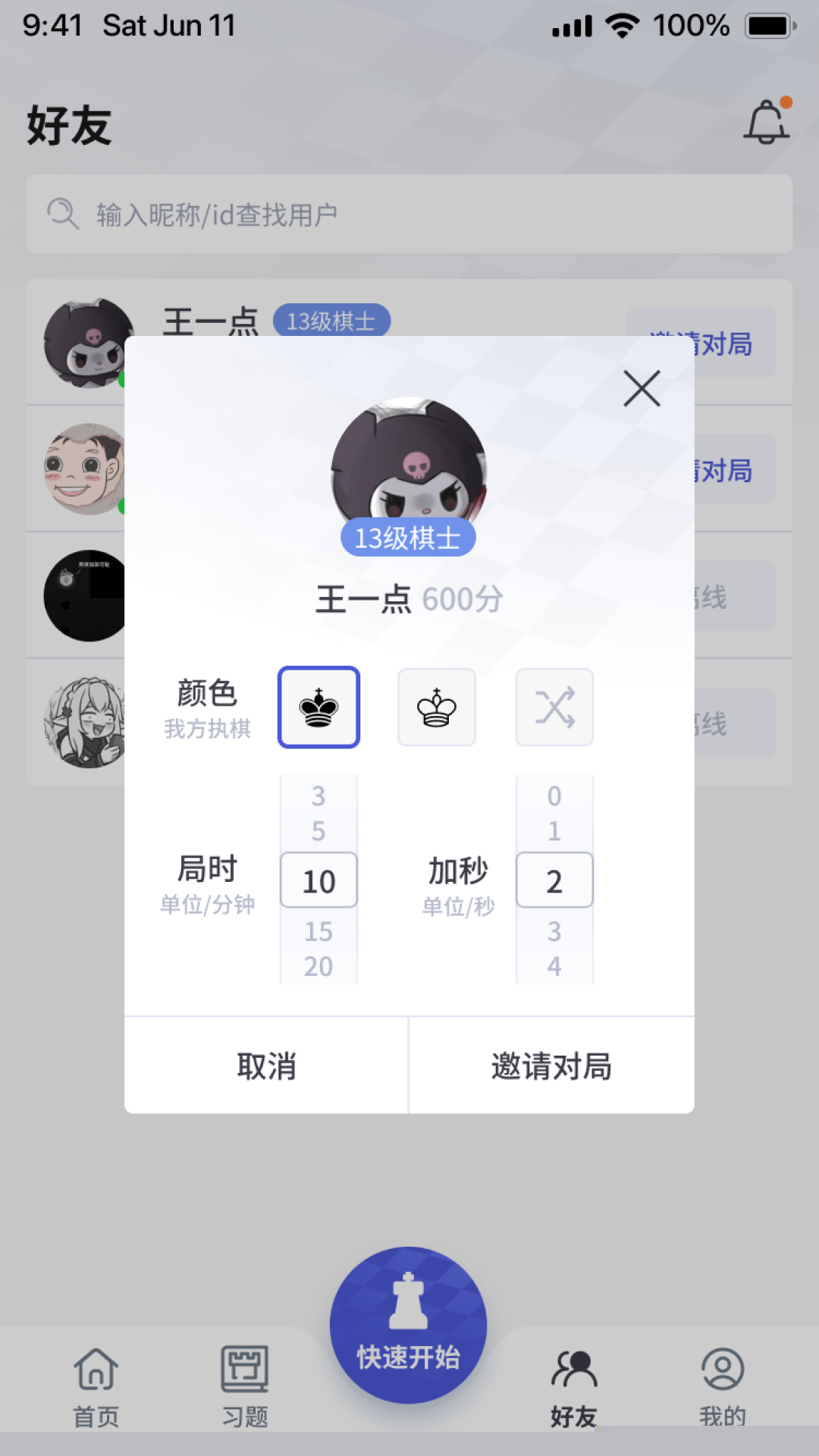Pick 15 minutes in the 局时 picker
819x1456 pixels.
[318, 931]
